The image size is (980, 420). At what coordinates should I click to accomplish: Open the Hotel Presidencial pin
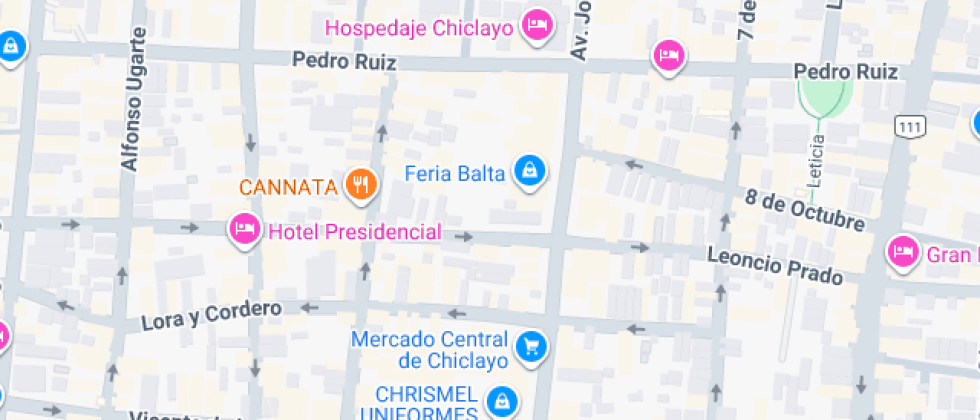(x=244, y=230)
